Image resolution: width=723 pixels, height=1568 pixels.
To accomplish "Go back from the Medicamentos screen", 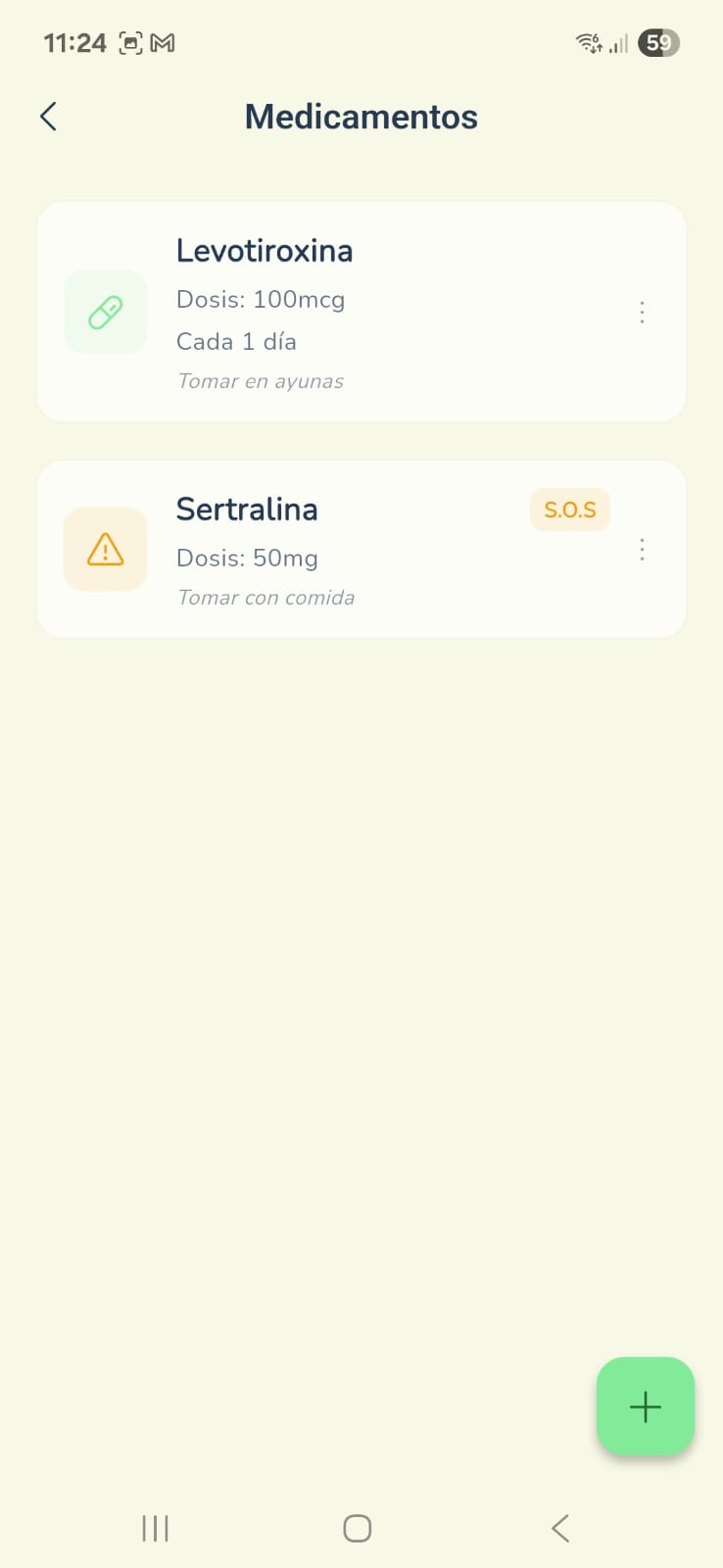I will coord(48,117).
